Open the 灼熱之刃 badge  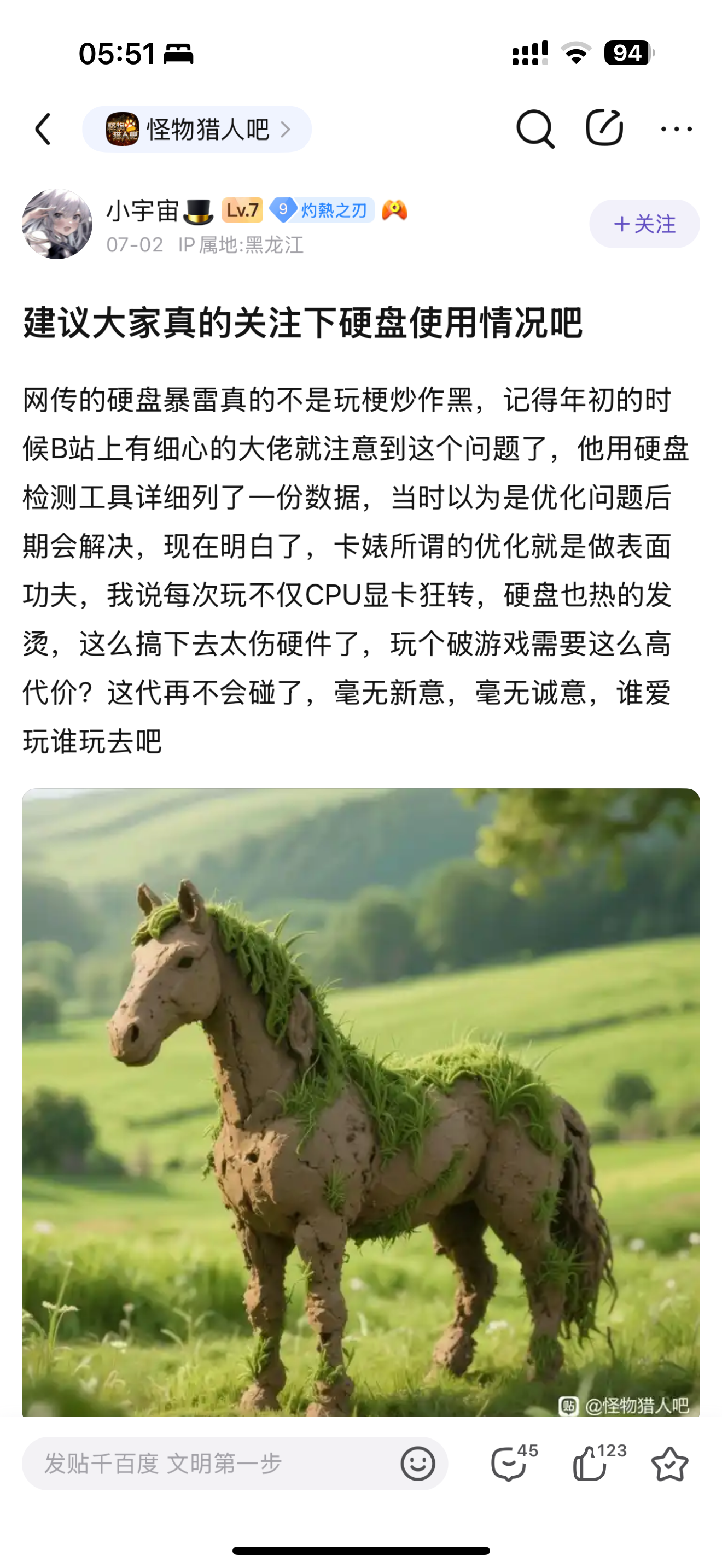(322, 210)
